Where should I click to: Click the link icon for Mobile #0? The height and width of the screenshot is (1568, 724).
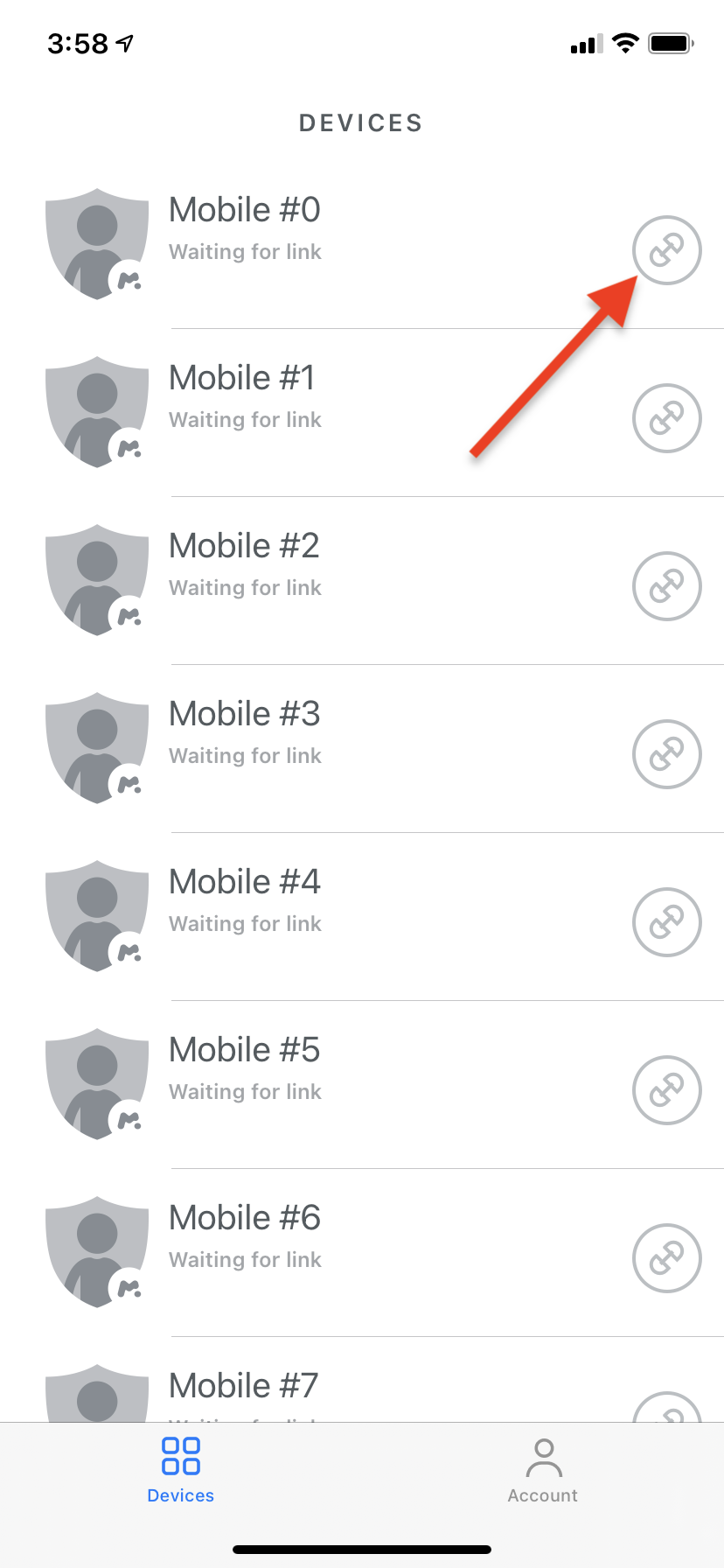pyautogui.click(x=666, y=250)
